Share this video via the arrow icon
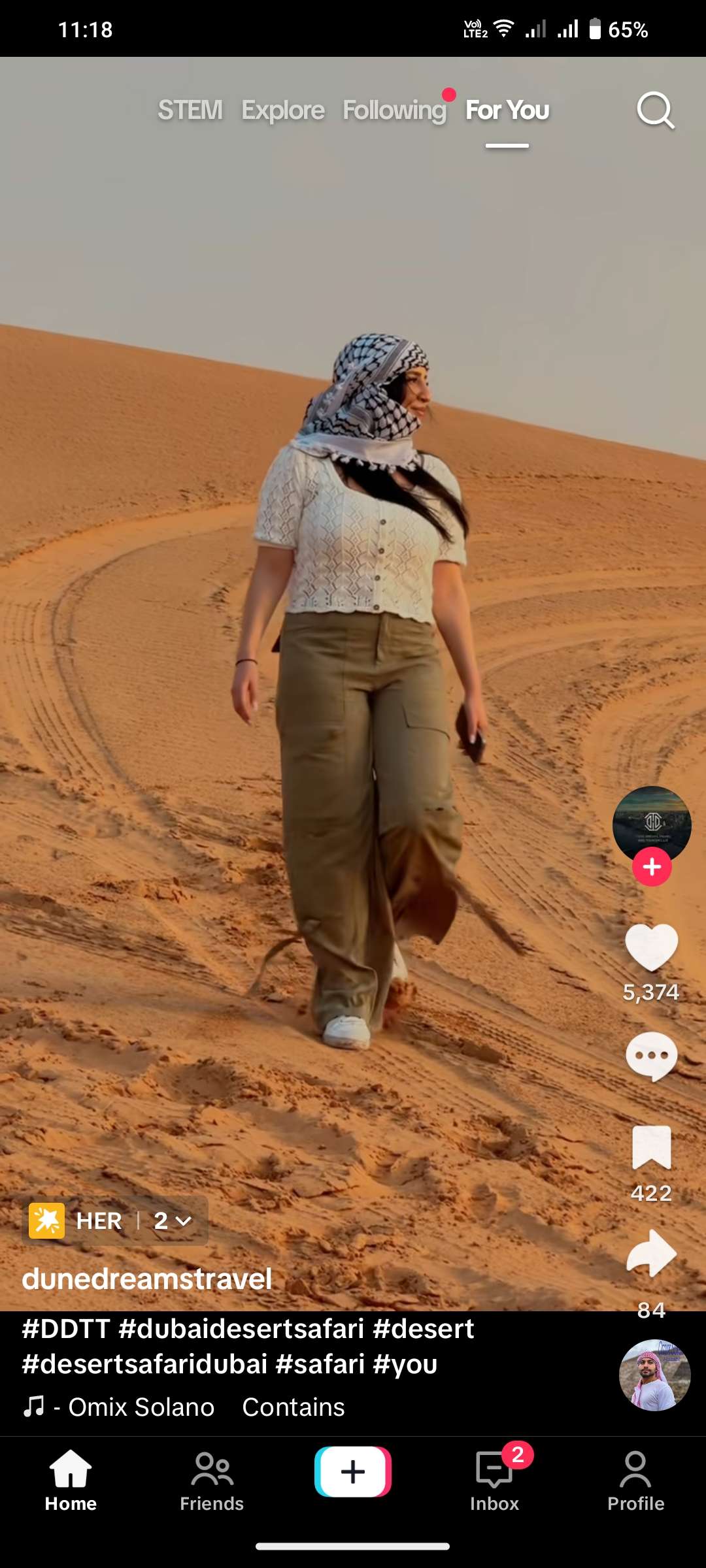The height and width of the screenshot is (1568, 706). tap(651, 1253)
